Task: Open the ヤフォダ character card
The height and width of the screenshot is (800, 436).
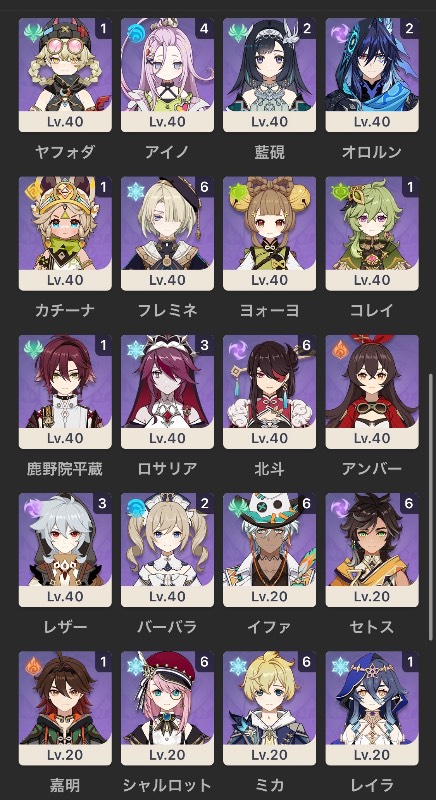Action: click(x=65, y=75)
